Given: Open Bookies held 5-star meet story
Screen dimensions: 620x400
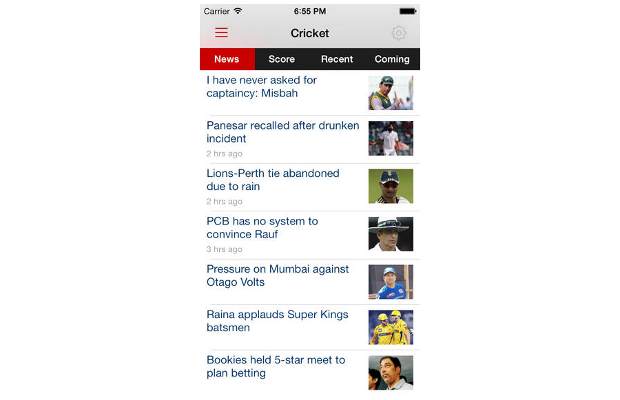Looking at the screenshot, I should pos(276,366).
